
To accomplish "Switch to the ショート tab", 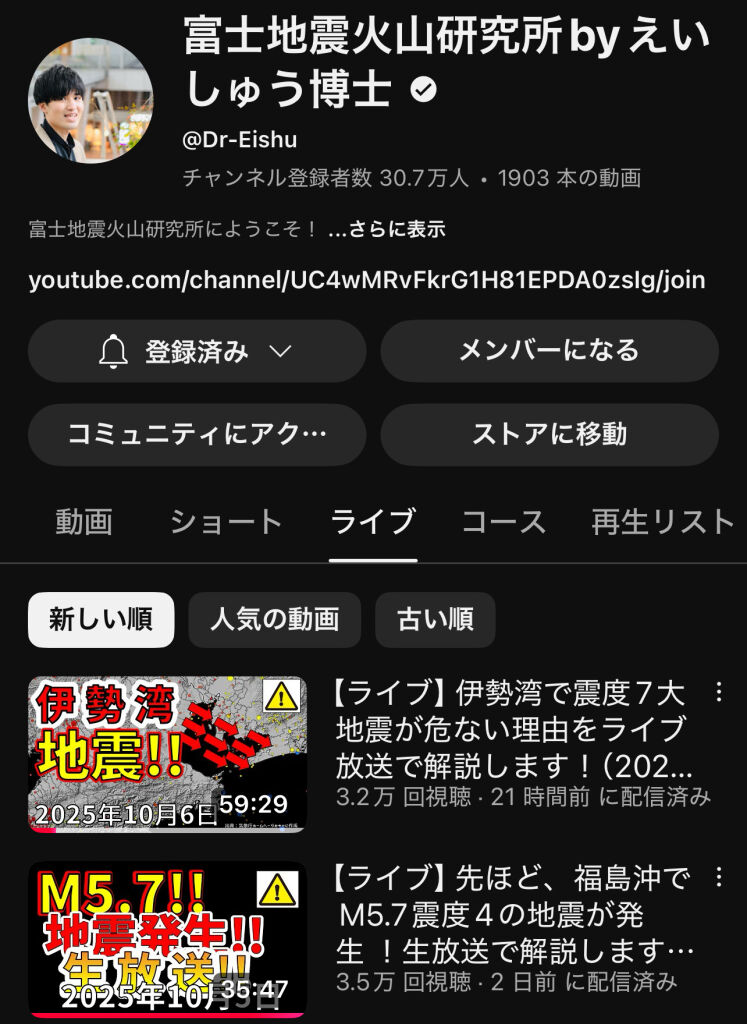I will 226,522.
